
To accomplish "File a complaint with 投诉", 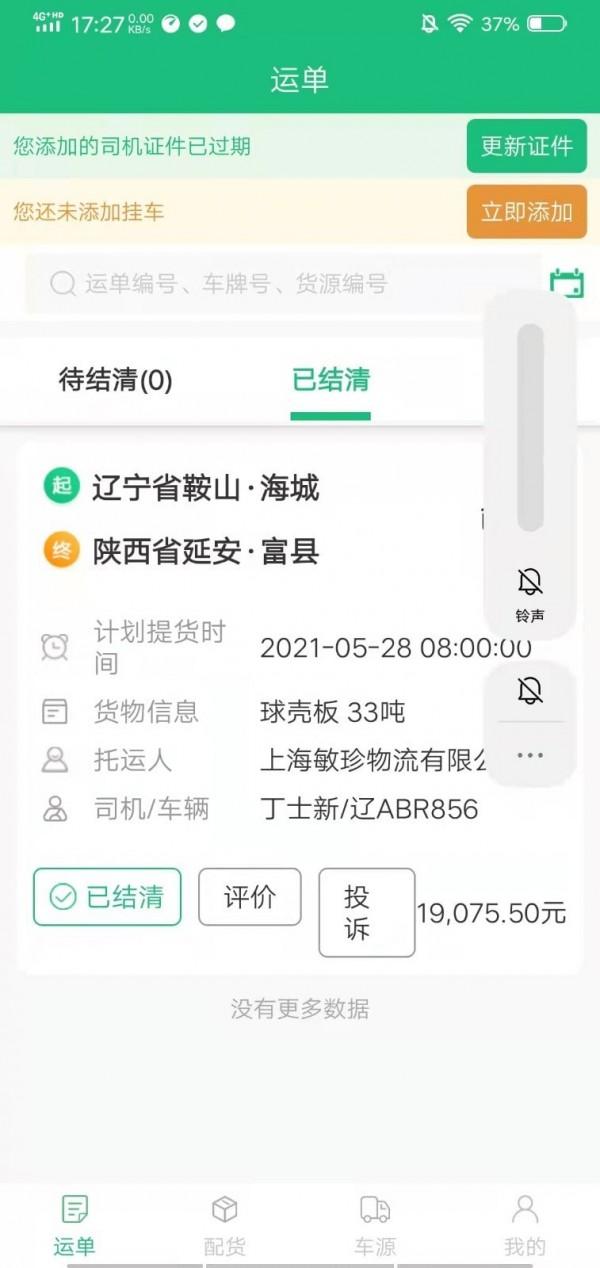I will coord(366,912).
